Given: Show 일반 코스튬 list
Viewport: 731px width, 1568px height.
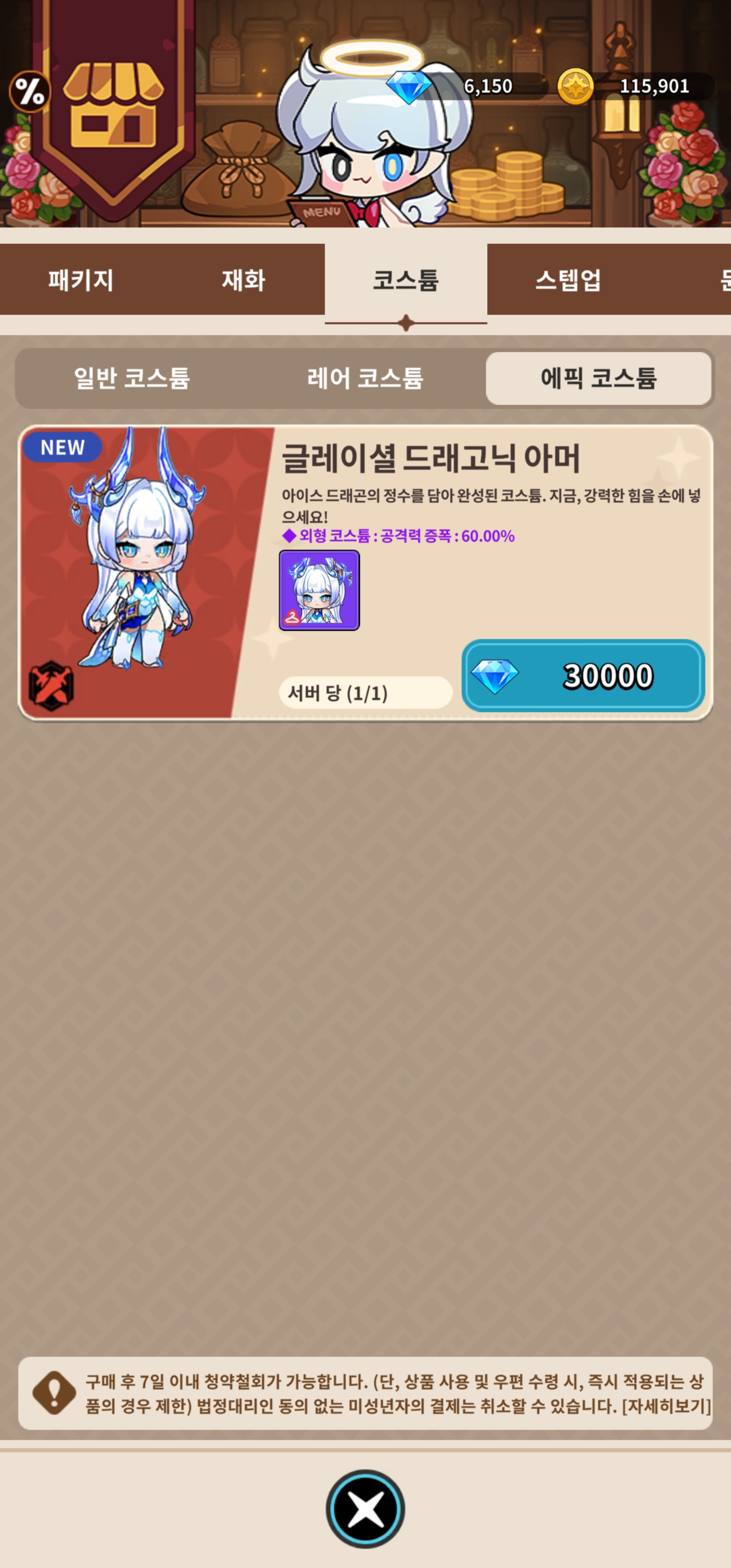Looking at the screenshot, I should pyautogui.click(x=132, y=378).
